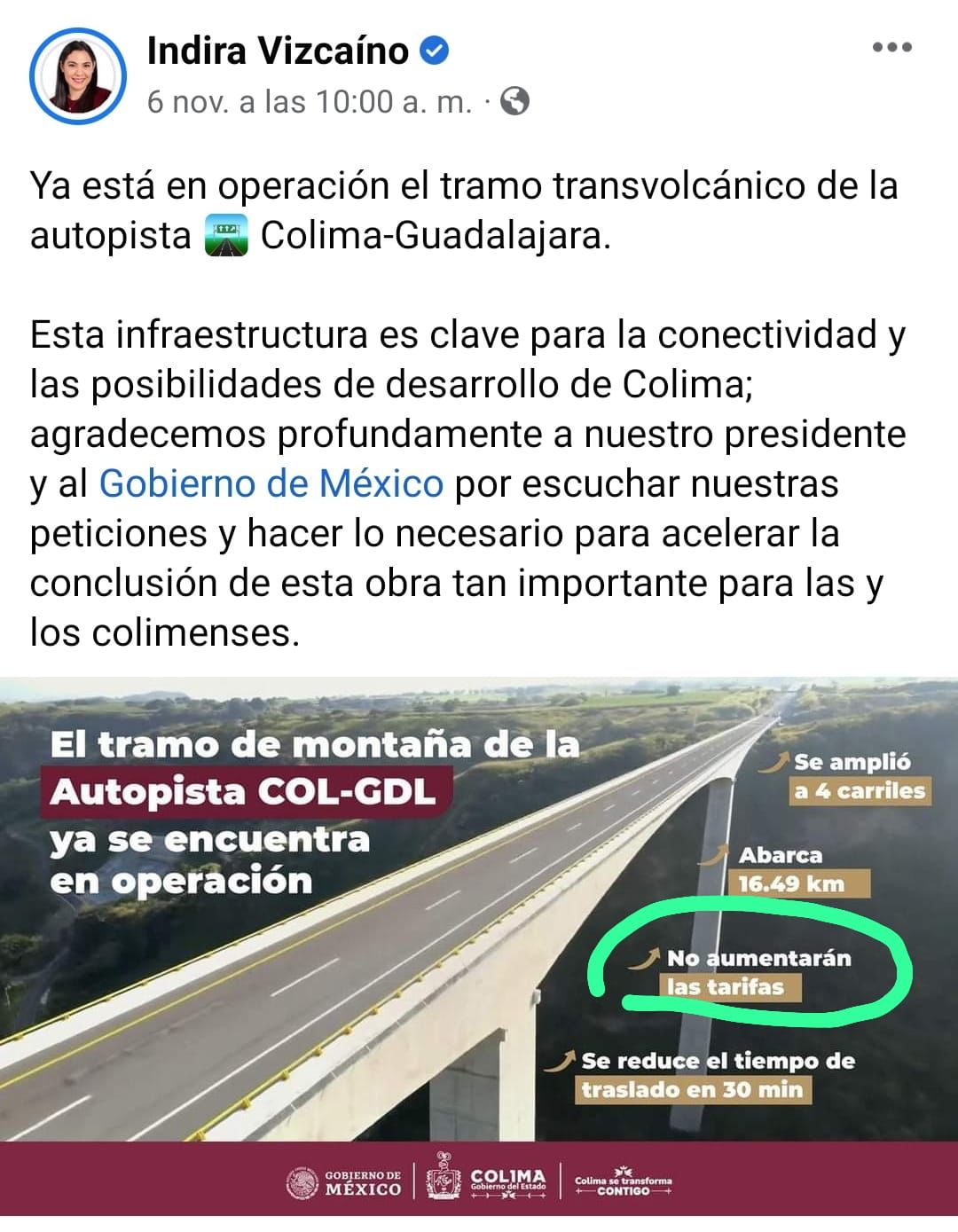Open Indira Vizcaíno's profile picture

(x=78, y=76)
